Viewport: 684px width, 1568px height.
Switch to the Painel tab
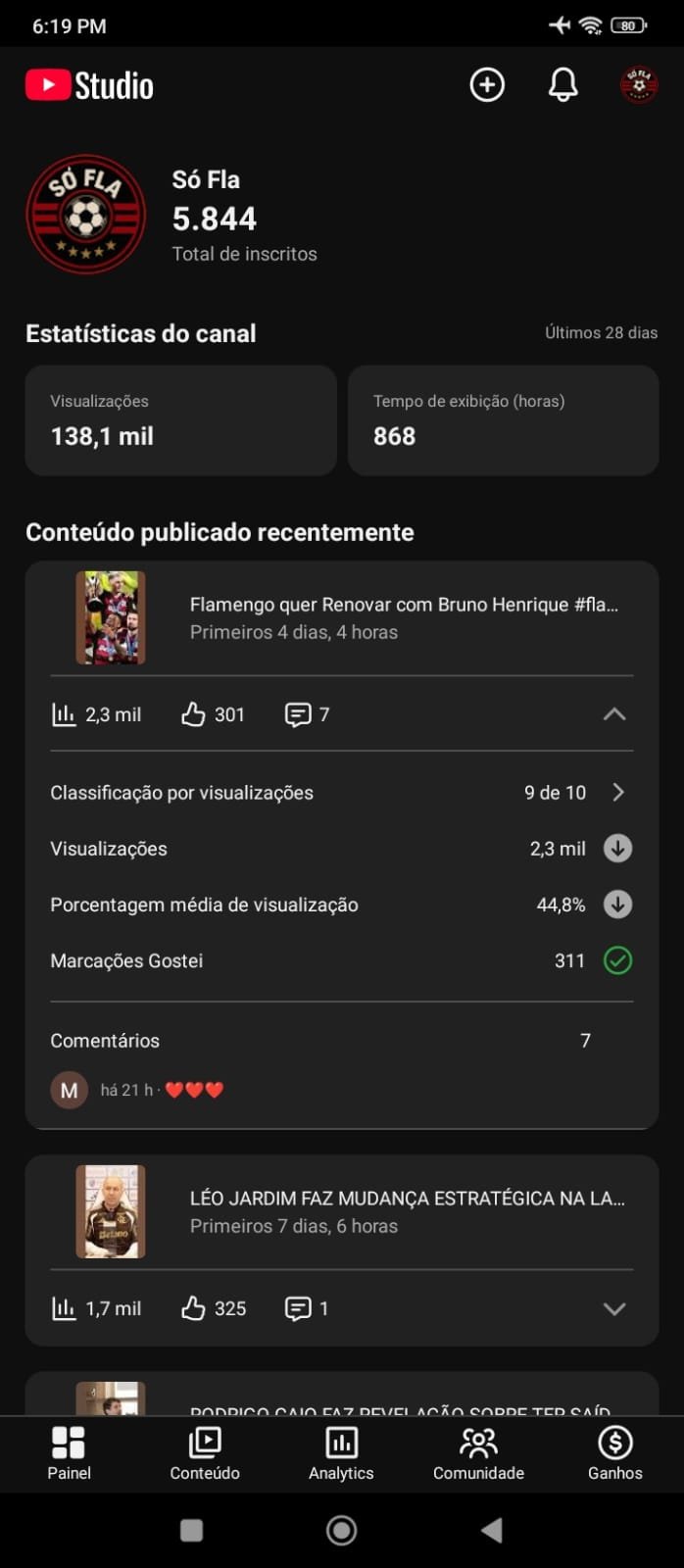69,1453
